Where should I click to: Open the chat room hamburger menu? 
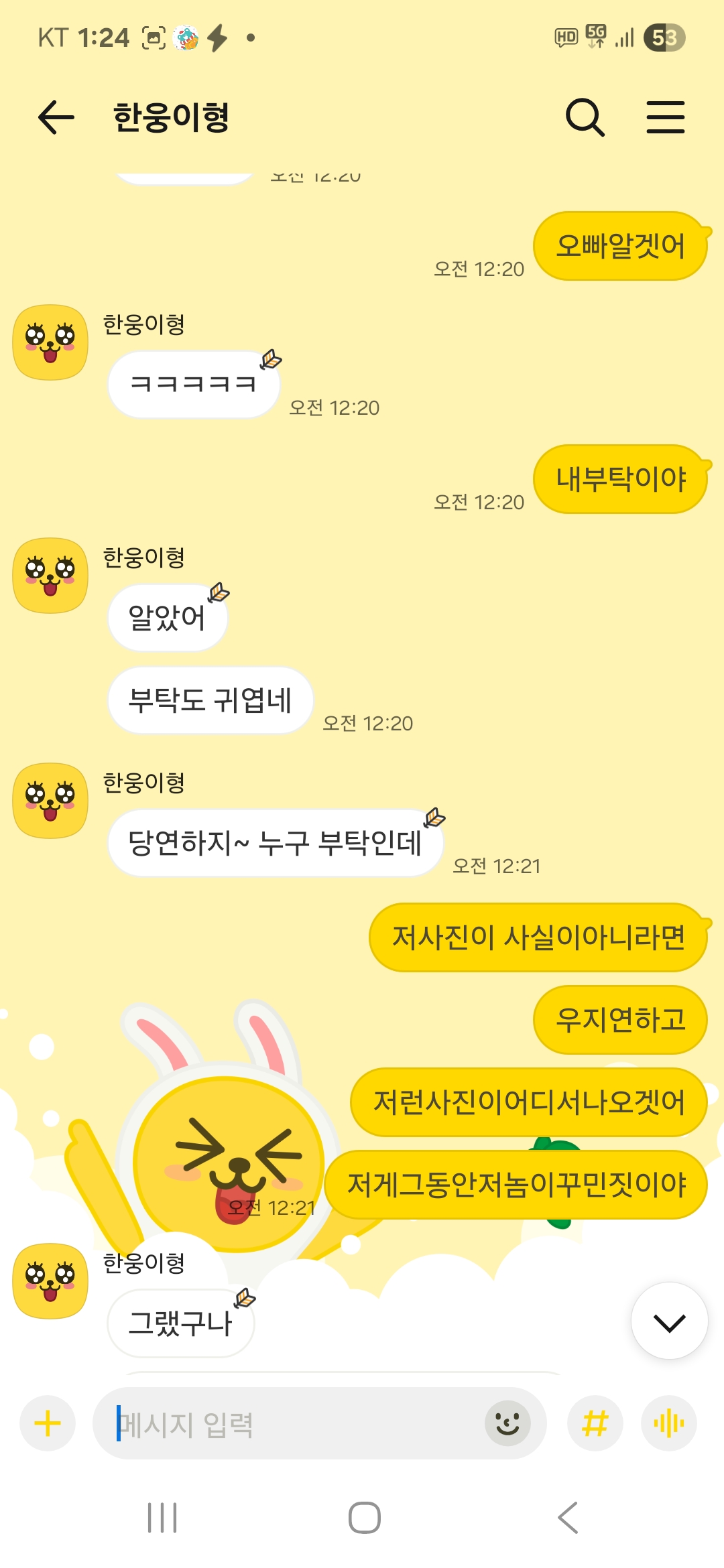665,117
